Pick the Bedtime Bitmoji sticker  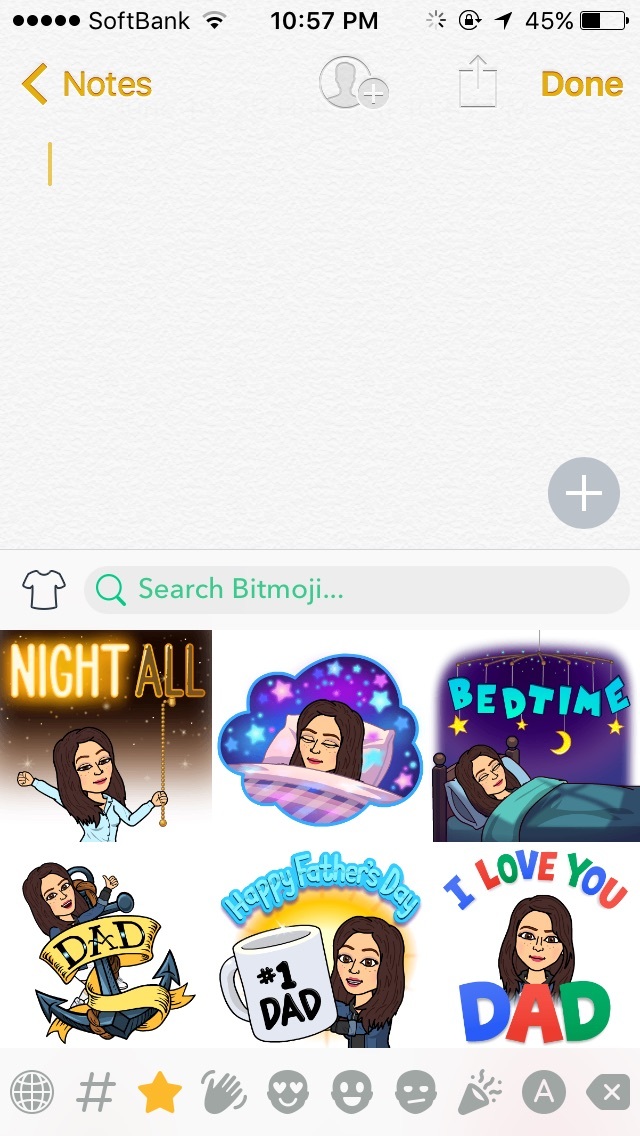tap(536, 738)
